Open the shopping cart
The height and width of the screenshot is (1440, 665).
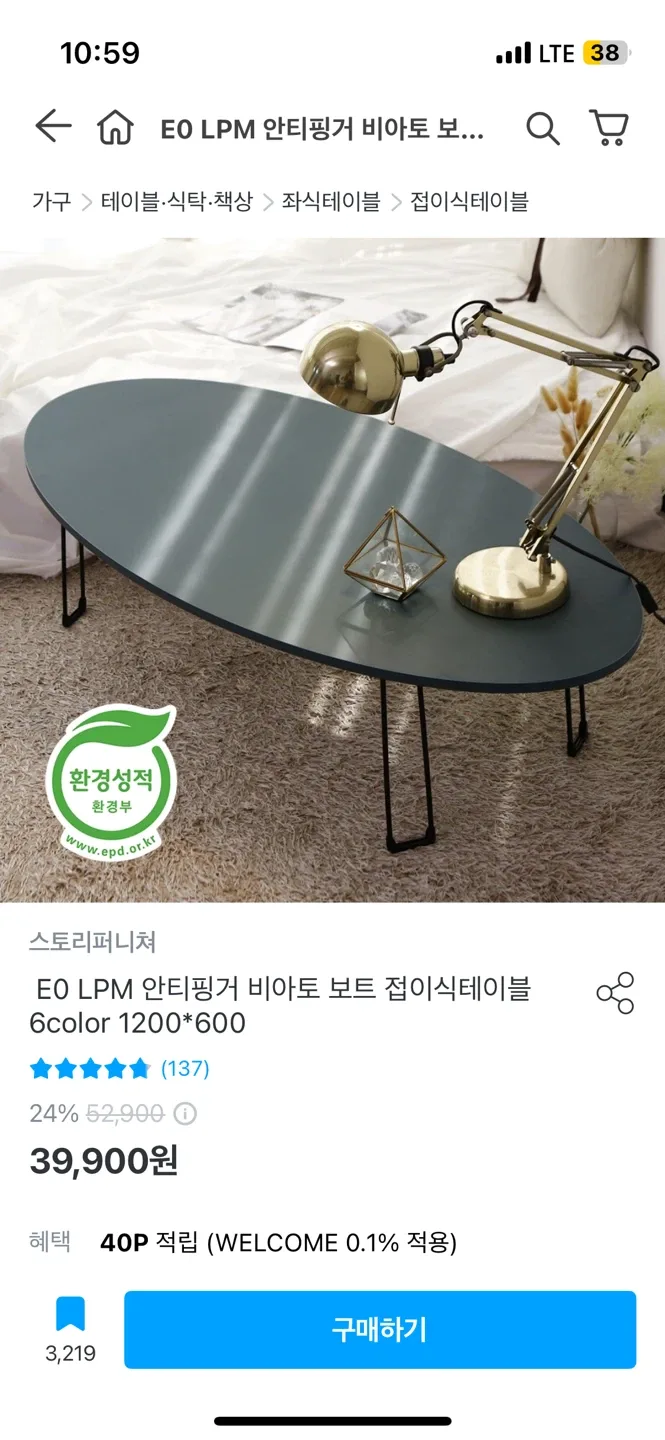(609, 128)
